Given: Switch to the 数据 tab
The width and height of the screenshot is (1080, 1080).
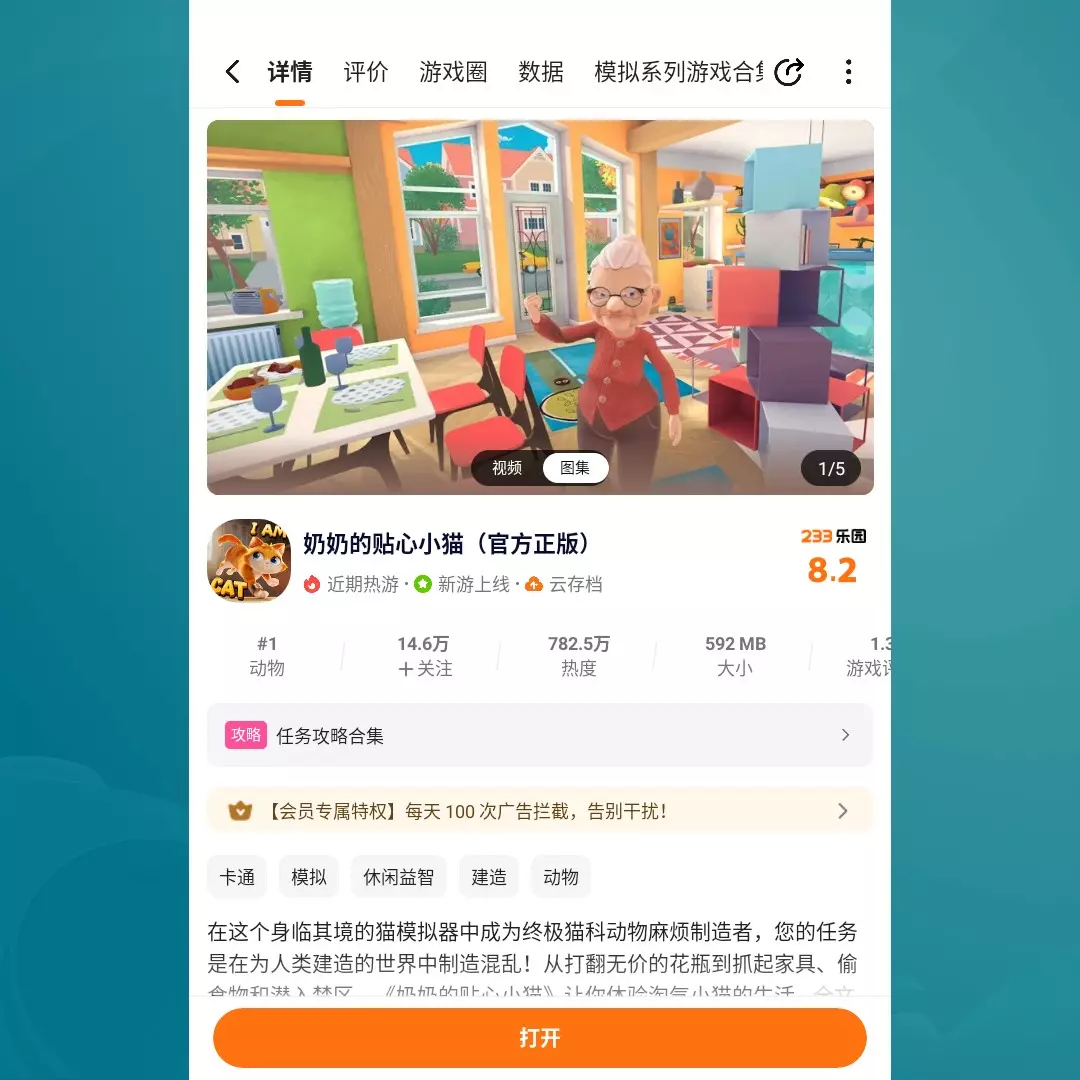Looking at the screenshot, I should [x=541, y=72].
